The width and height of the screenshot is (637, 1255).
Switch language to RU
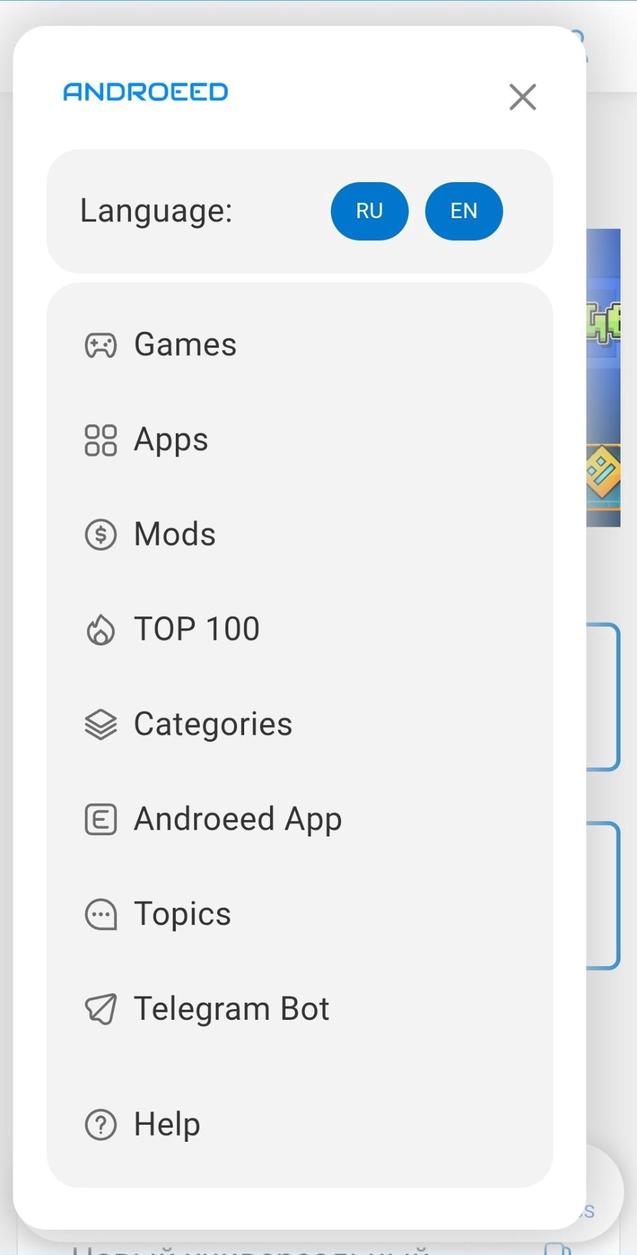(369, 211)
